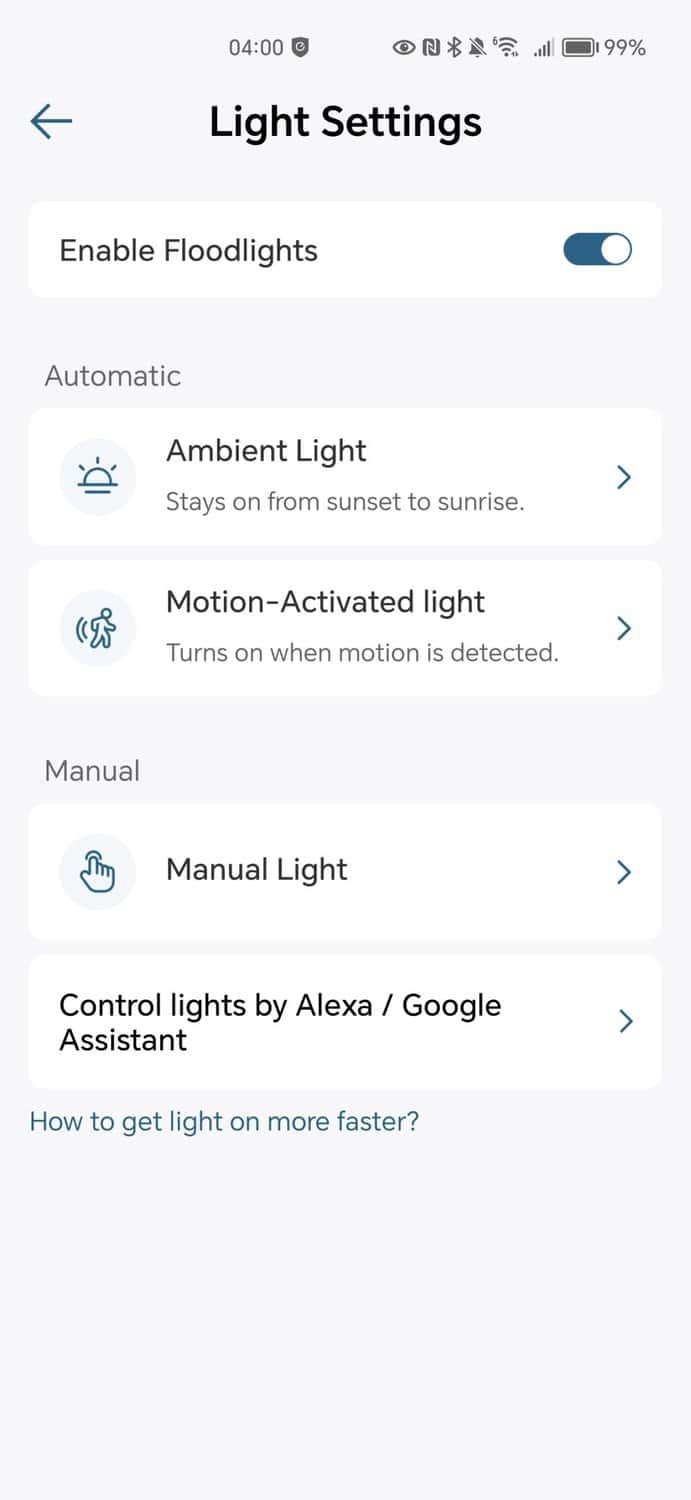Open Ambient Light settings
The width and height of the screenshot is (691, 1500).
tap(345, 476)
